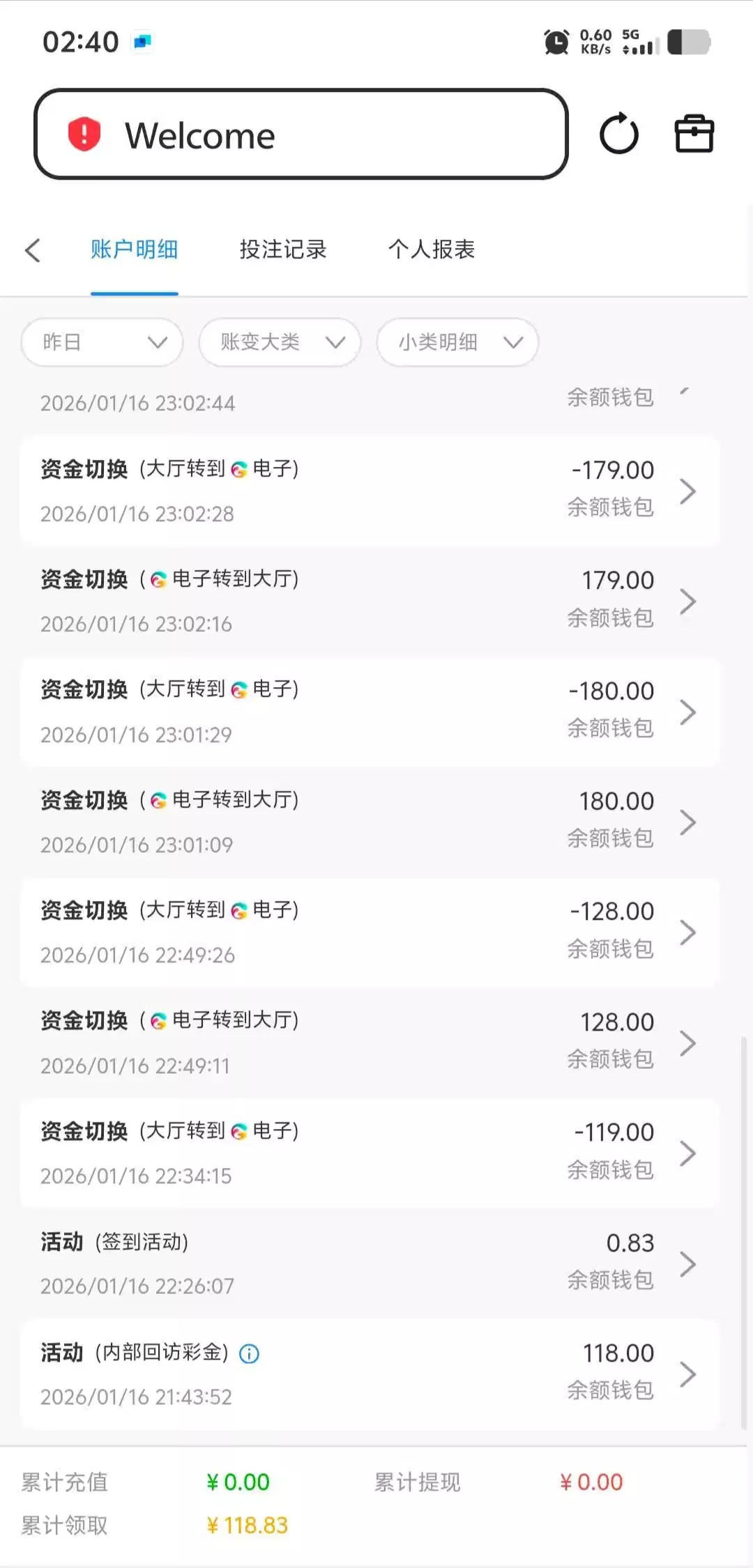
Task: Tap info icon beside 内部回访彩金
Action: click(x=249, y=1353)
